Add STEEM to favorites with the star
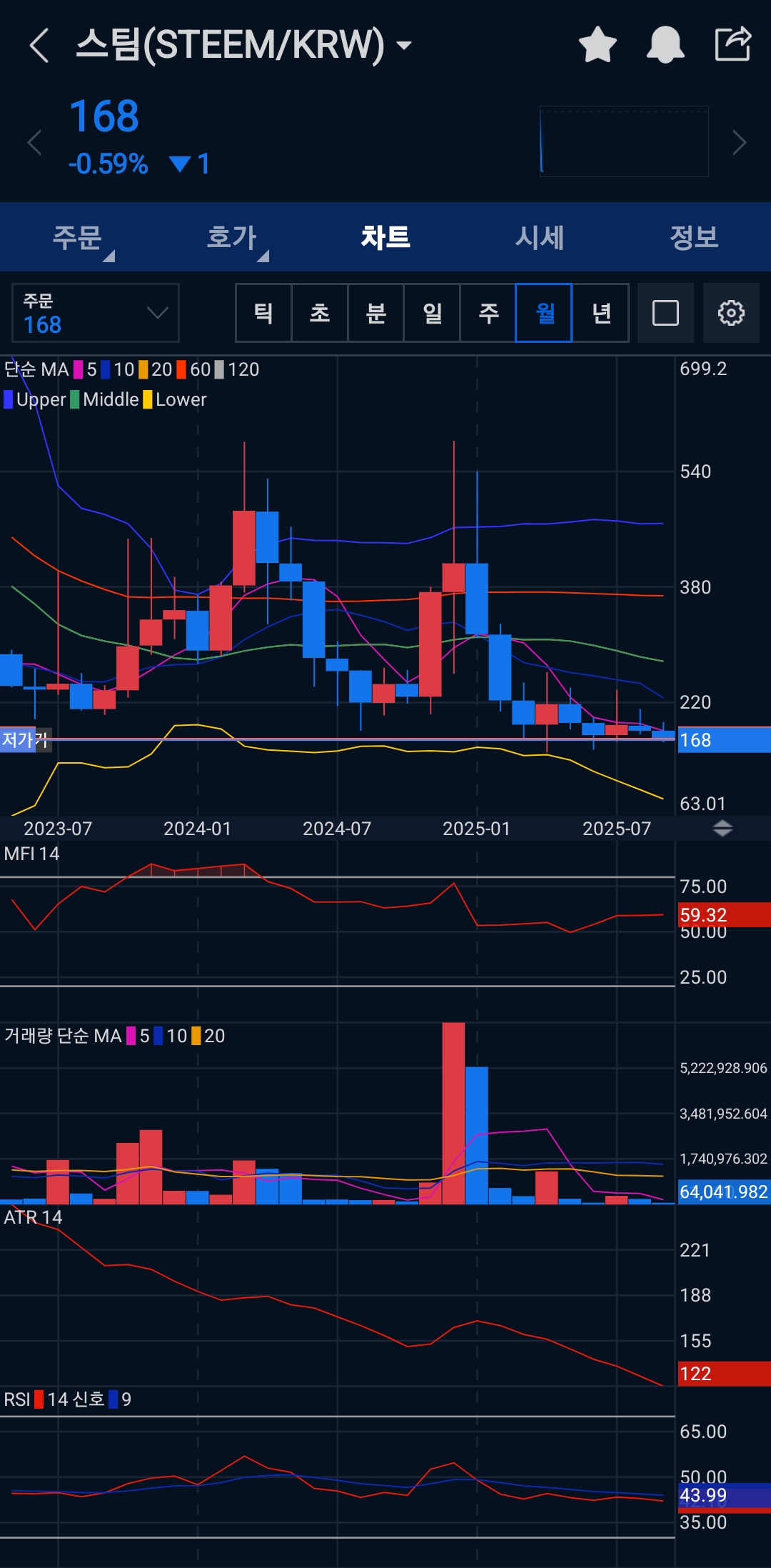The width and height of the screenshot is (771, 1568). (x=597, y=45)
